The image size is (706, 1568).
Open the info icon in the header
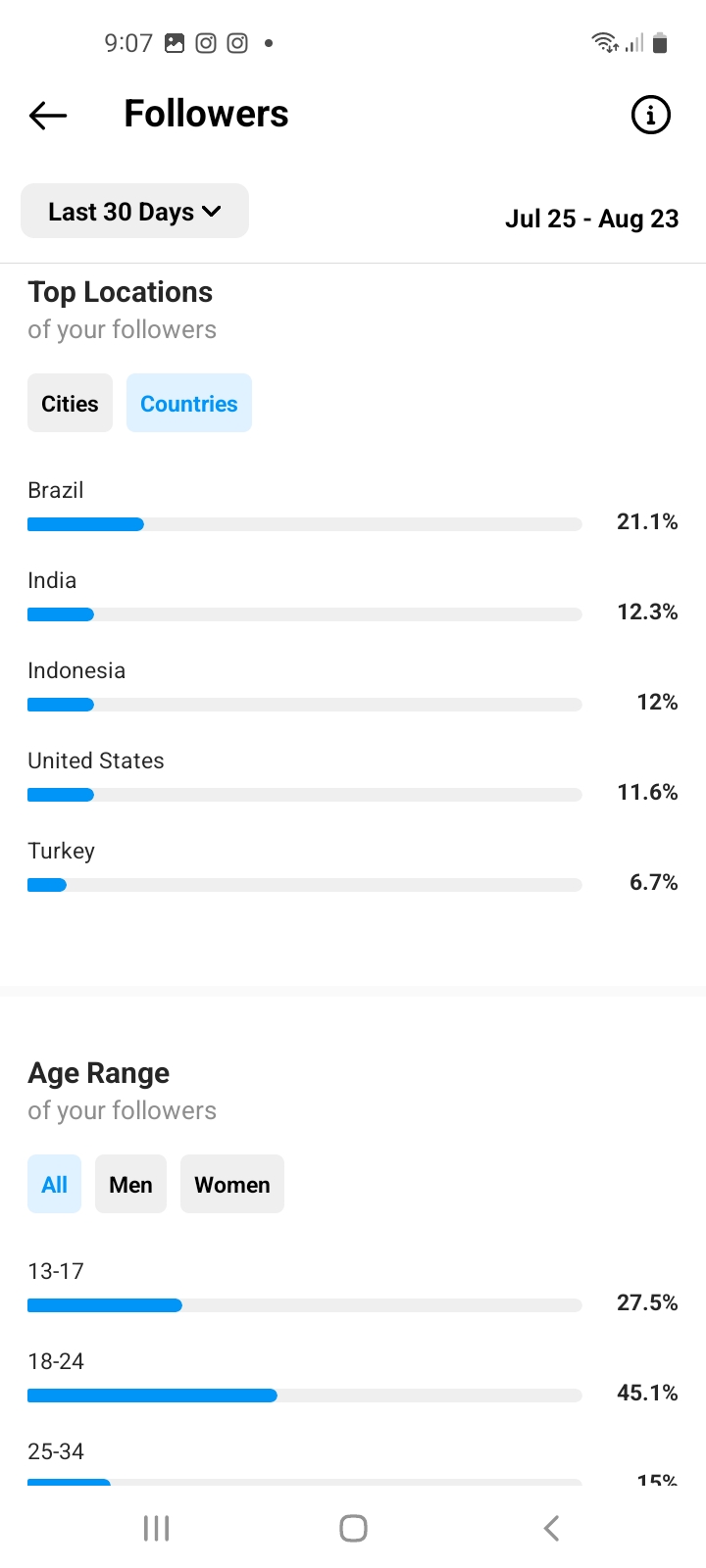[650, 115]
